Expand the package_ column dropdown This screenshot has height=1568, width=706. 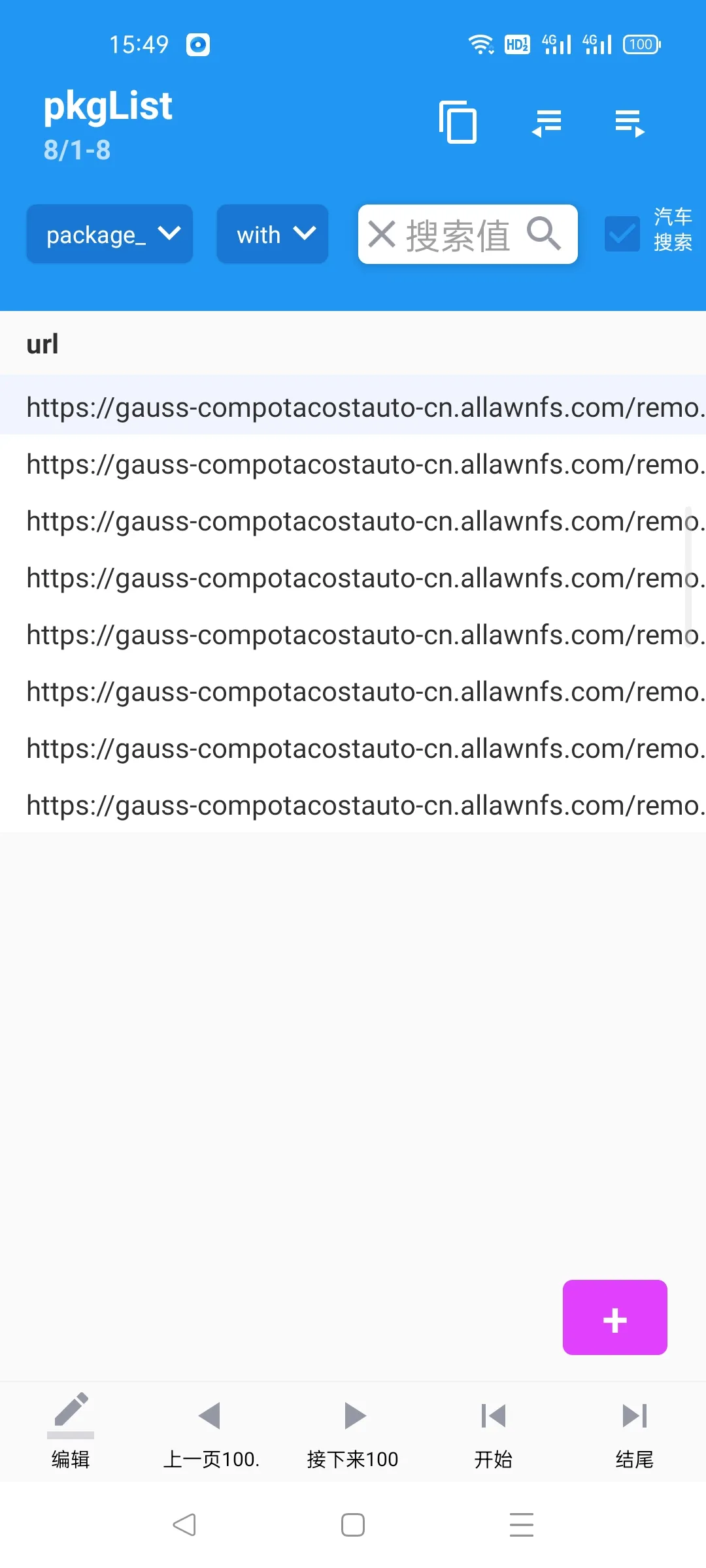coord(110,235)
